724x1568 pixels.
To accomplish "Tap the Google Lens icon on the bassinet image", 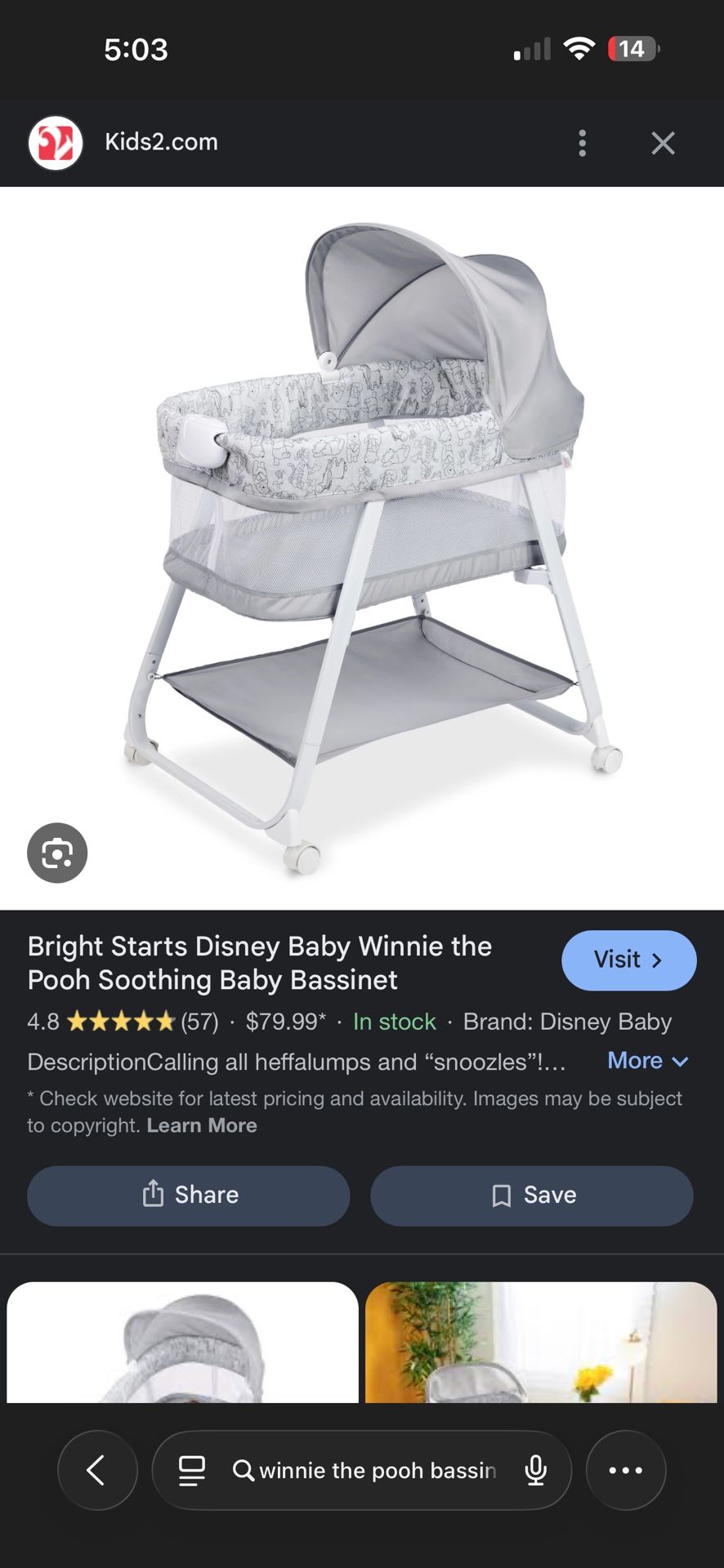I will point(56,852).
